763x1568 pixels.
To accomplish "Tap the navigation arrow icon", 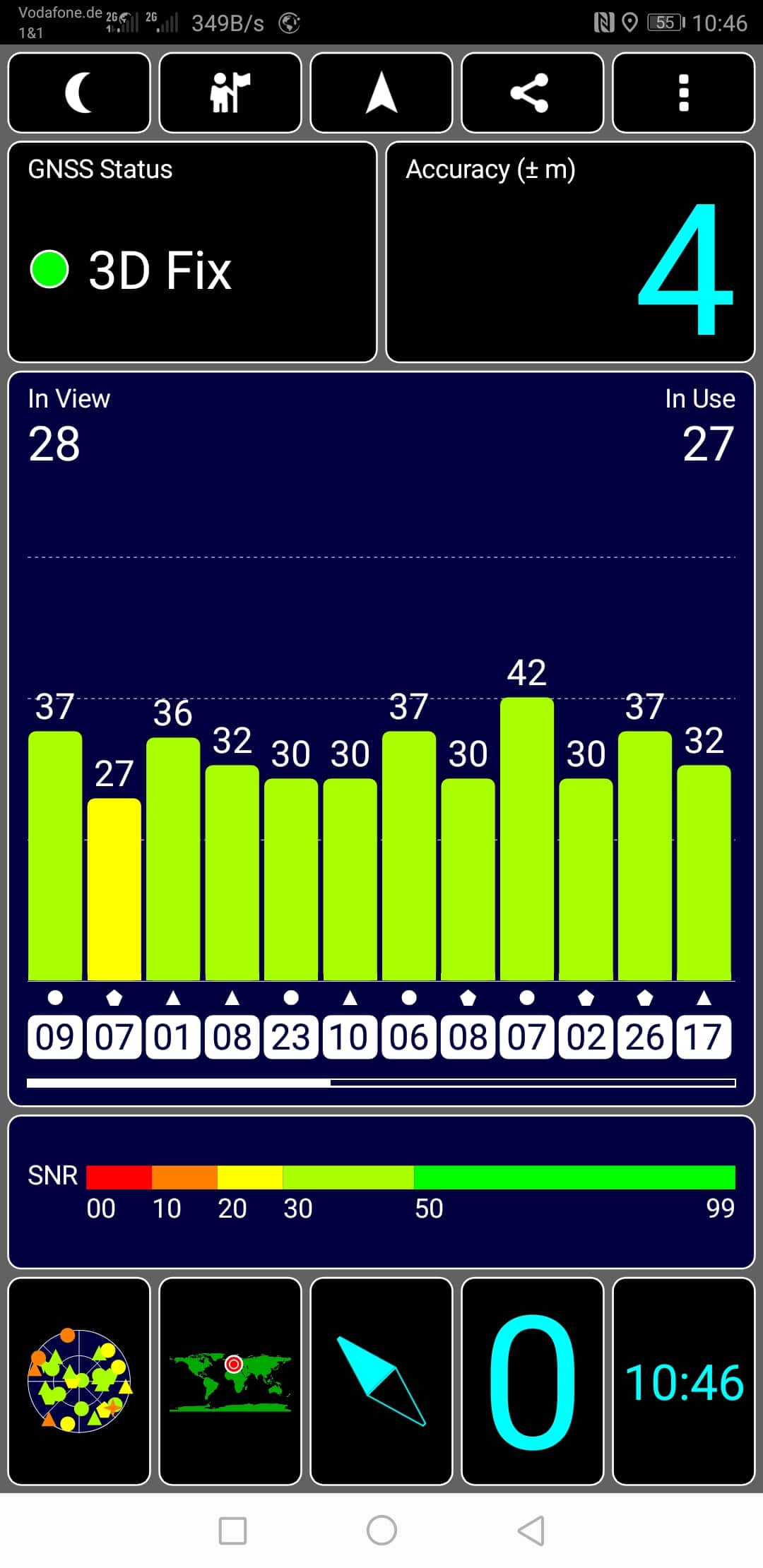I will (381, 93).
